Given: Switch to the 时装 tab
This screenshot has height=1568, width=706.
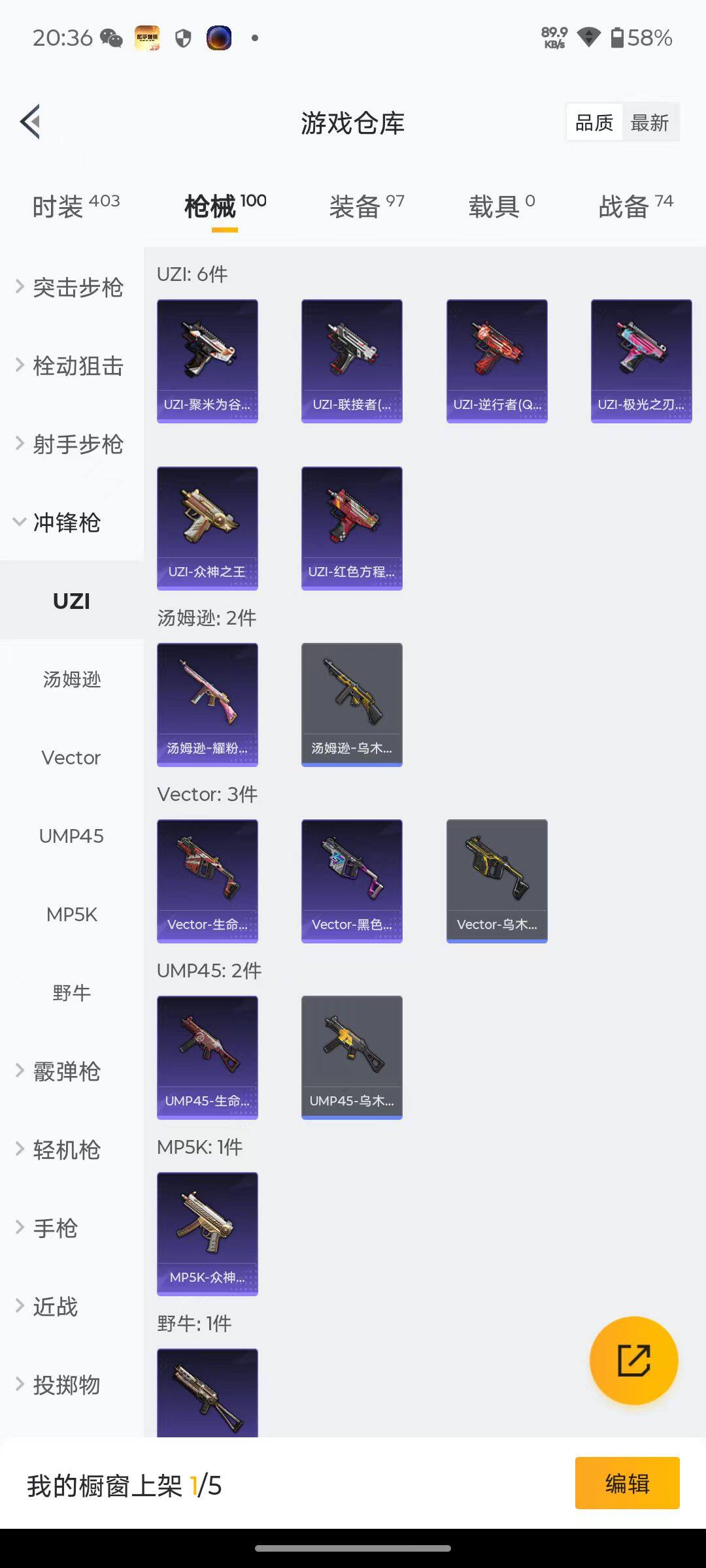Looking at the screenshot, I should click(x=75, y=206).
